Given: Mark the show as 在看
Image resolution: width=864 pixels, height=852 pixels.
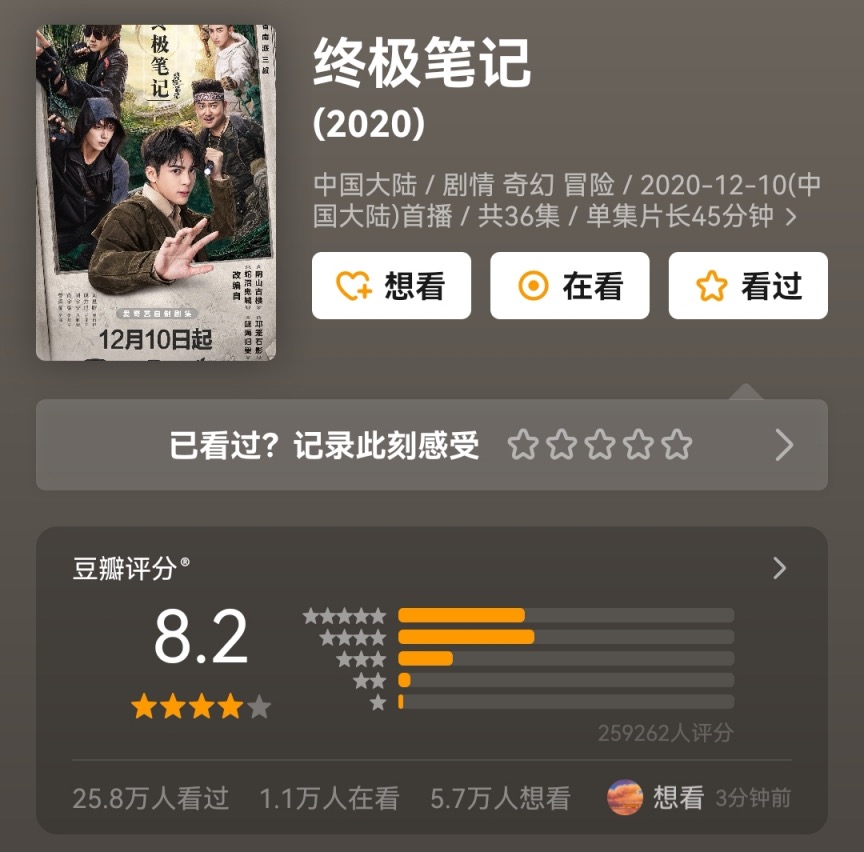Looking at the screenshot, I should click(x=569, y=286).
